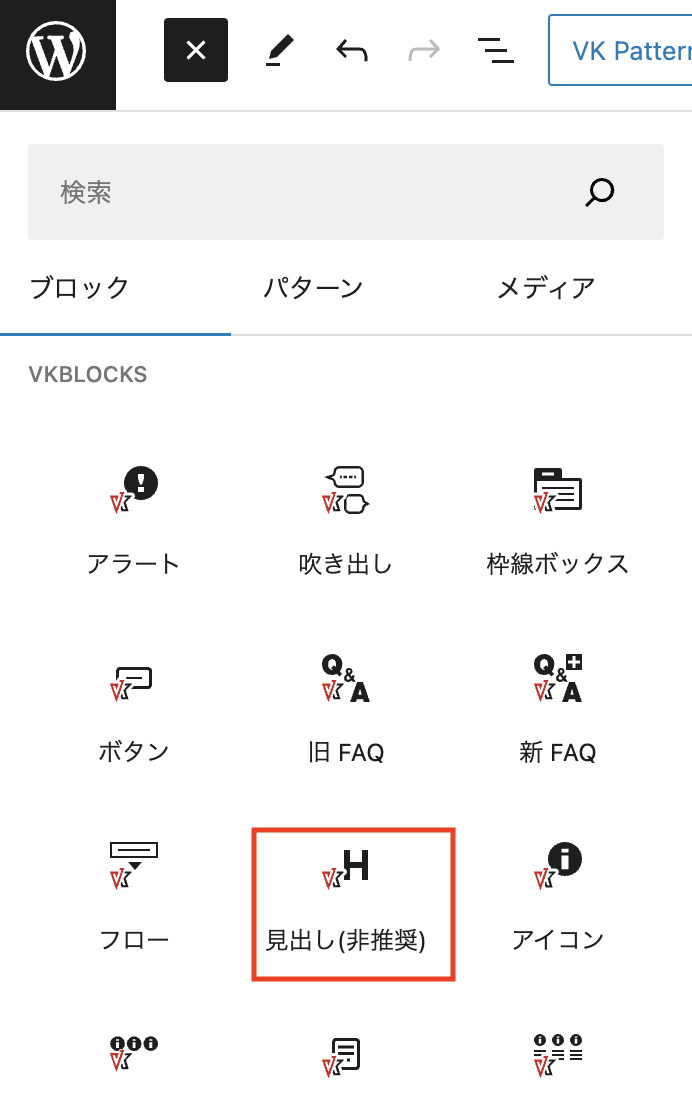
Task: Open the WordPress logo menu
Action: [57, 52]
